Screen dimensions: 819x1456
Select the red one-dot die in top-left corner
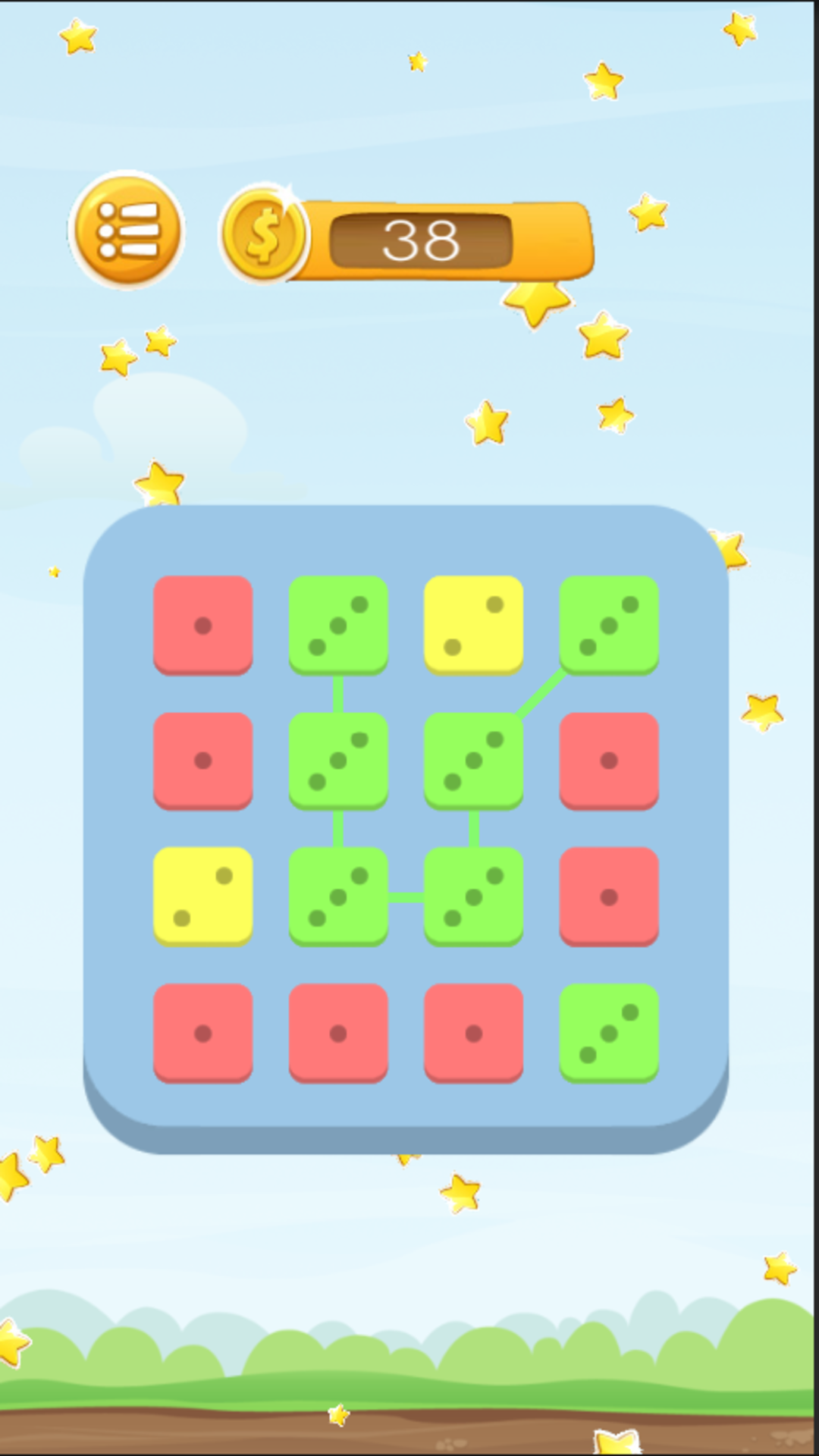pos(203,623)
